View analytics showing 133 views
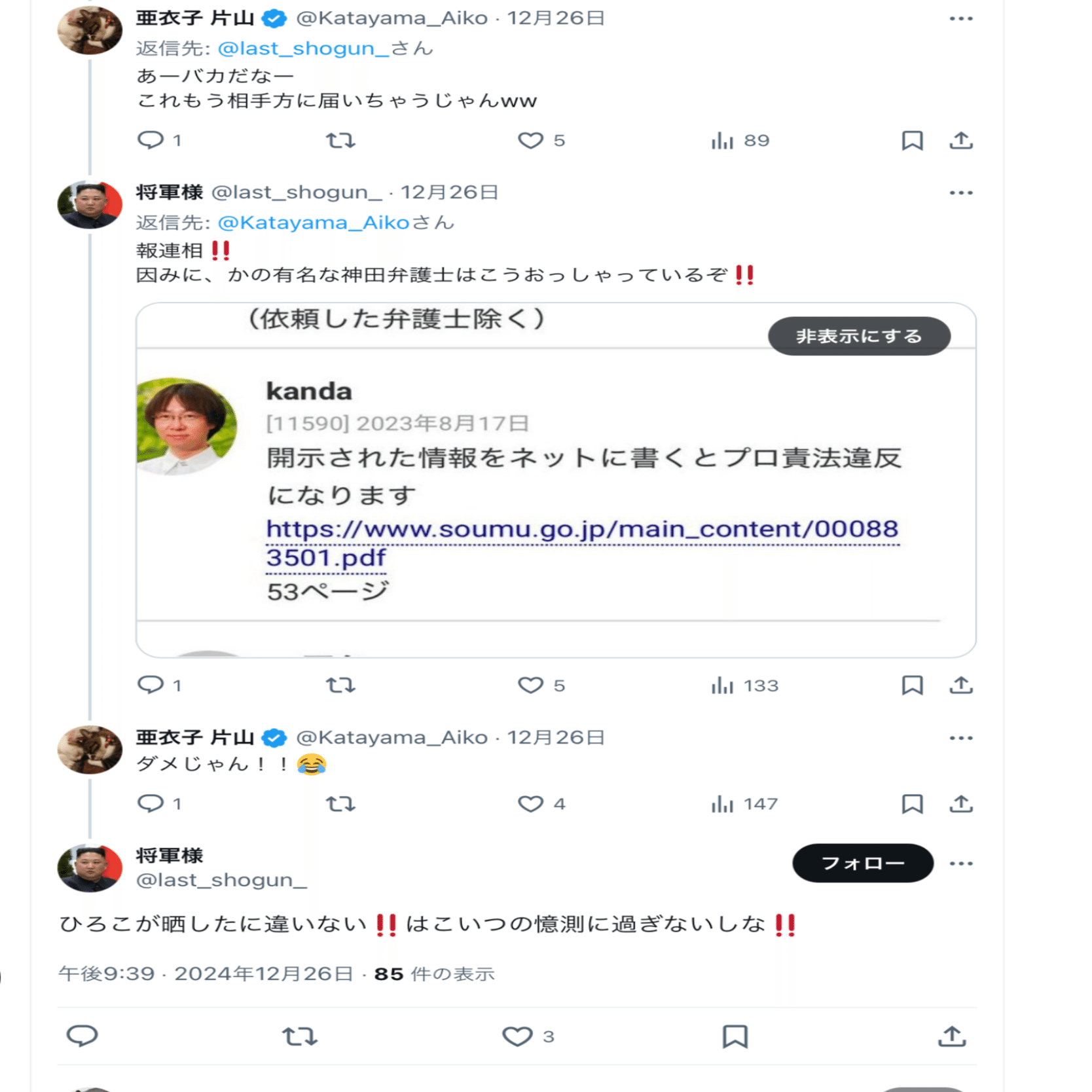Viewport: 1092px width, 1092px height. coord(744,685)
